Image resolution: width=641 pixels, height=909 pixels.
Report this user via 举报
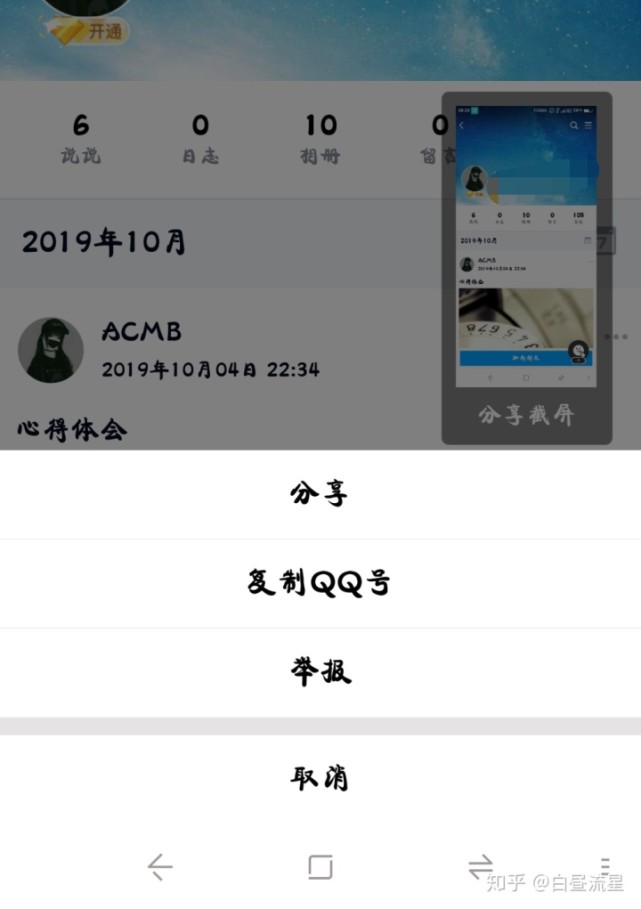(x=320, y=672)
